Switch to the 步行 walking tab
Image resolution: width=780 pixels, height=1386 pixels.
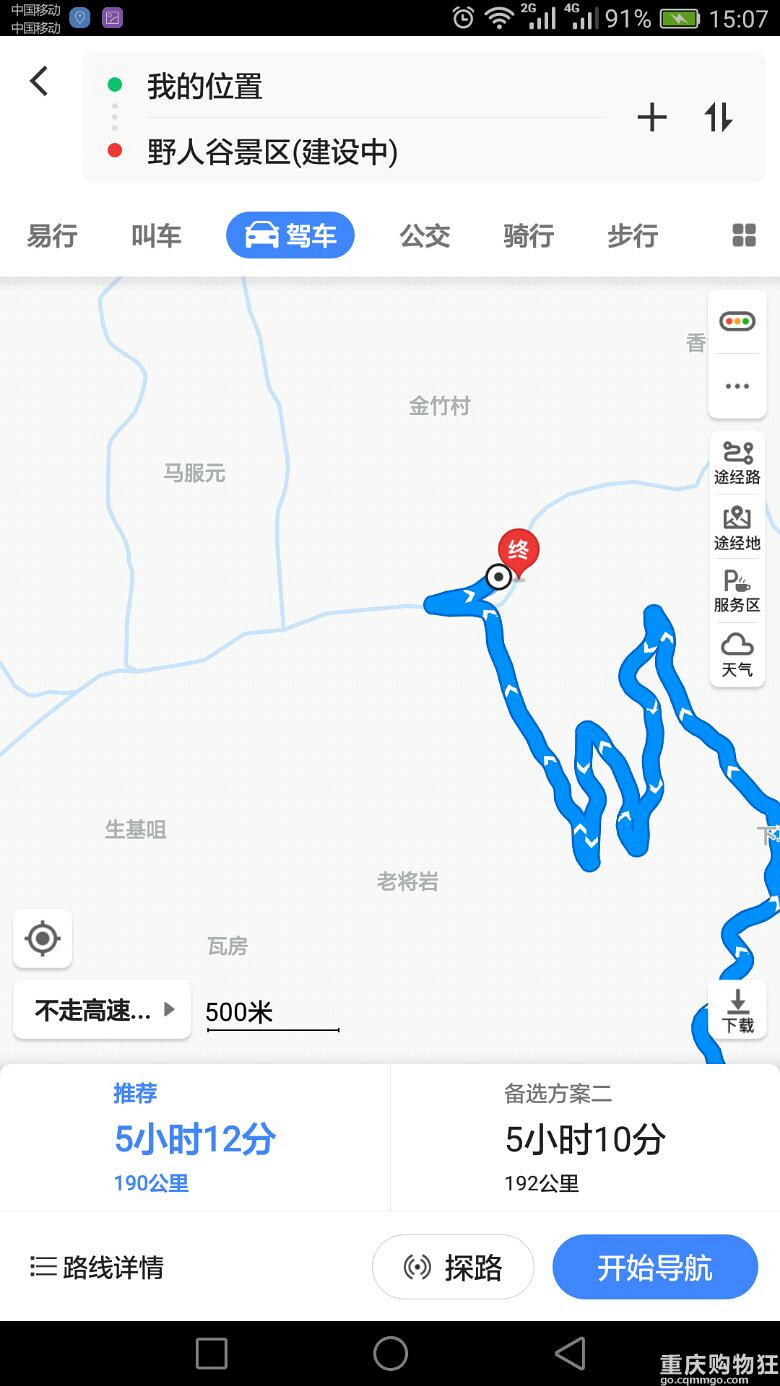click(x=632, y=236)
